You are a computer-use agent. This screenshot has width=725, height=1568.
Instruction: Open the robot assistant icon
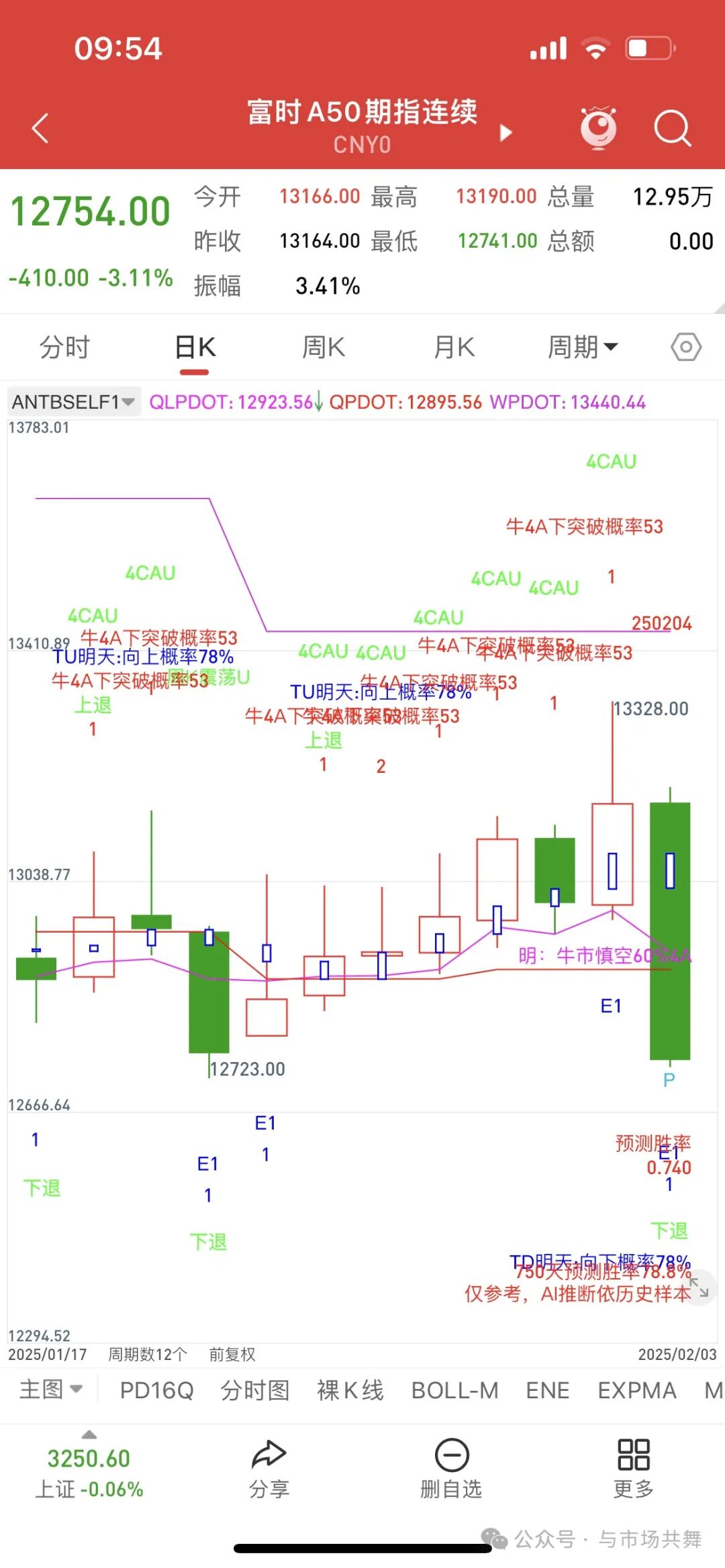tap(598, 127)
